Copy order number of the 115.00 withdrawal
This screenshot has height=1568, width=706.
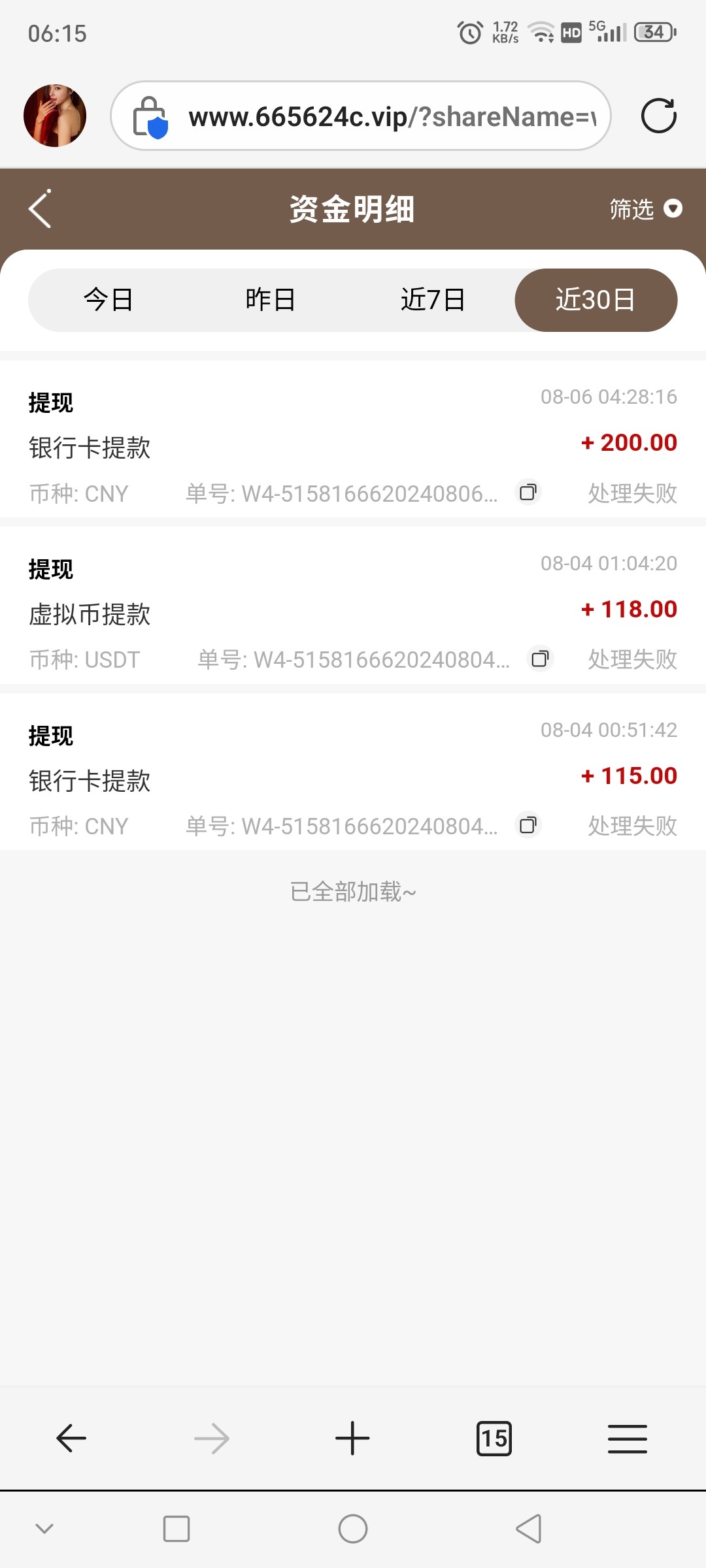tap(528, 825)
